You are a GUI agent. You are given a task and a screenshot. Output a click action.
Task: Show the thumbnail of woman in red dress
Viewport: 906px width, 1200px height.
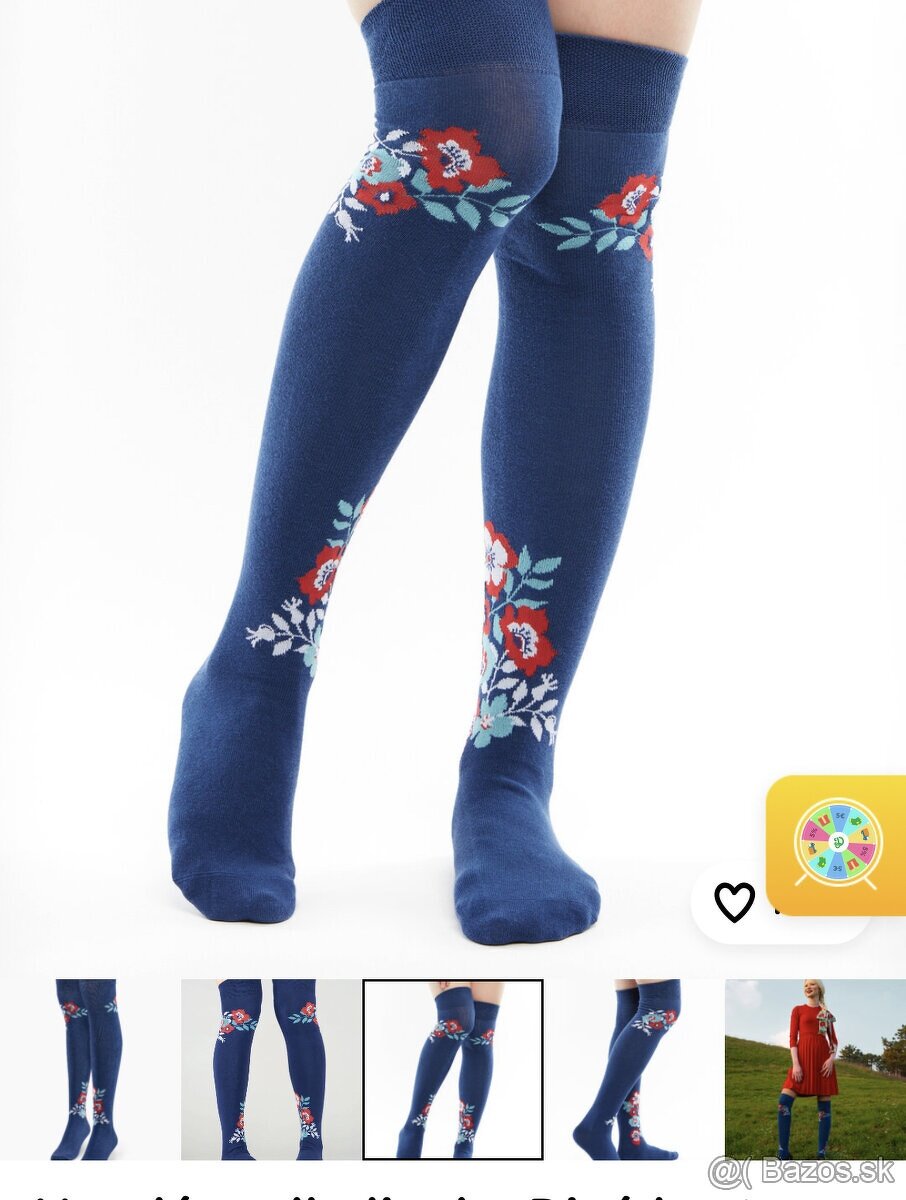click(815, 1069)
